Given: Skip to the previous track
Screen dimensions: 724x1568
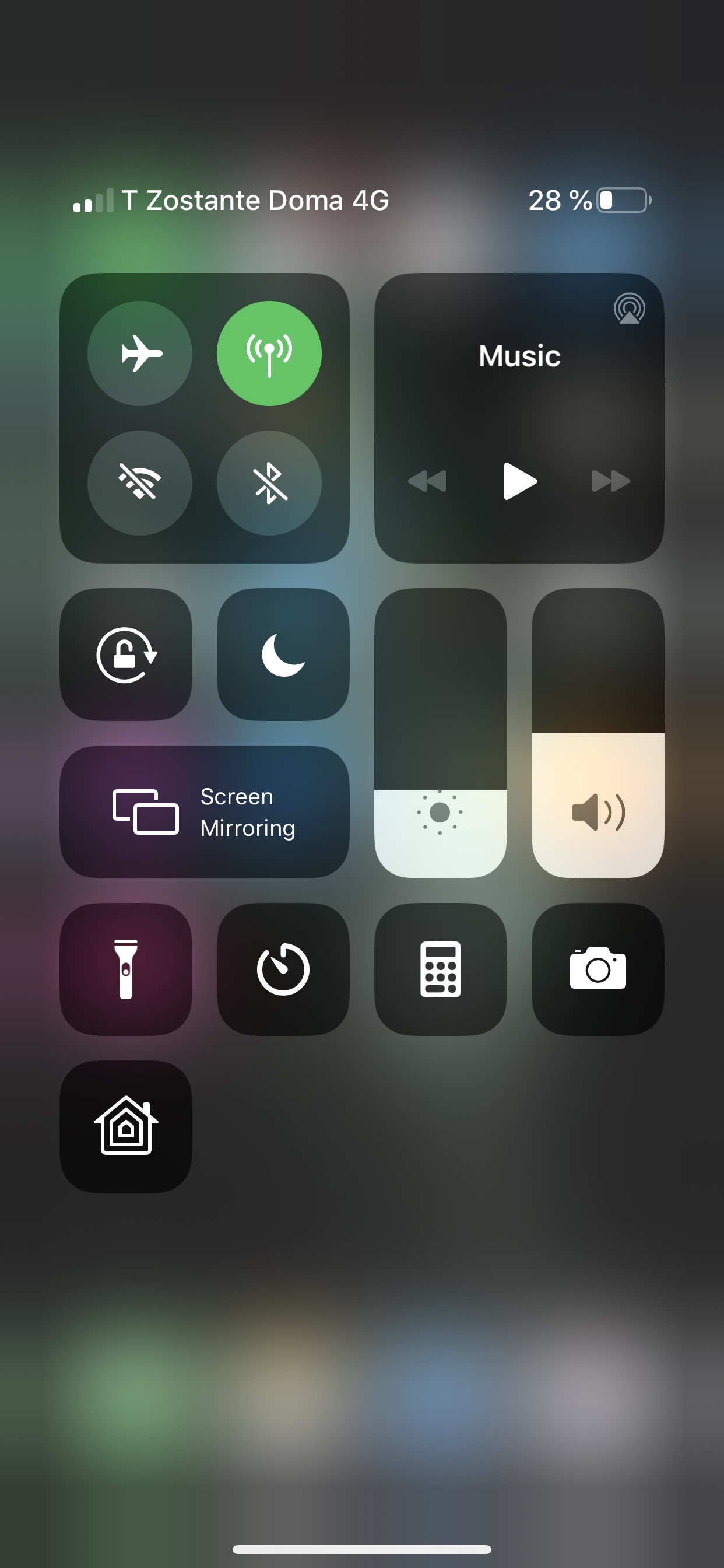Looking at the screenshot, I should click(x=427, y=481).
